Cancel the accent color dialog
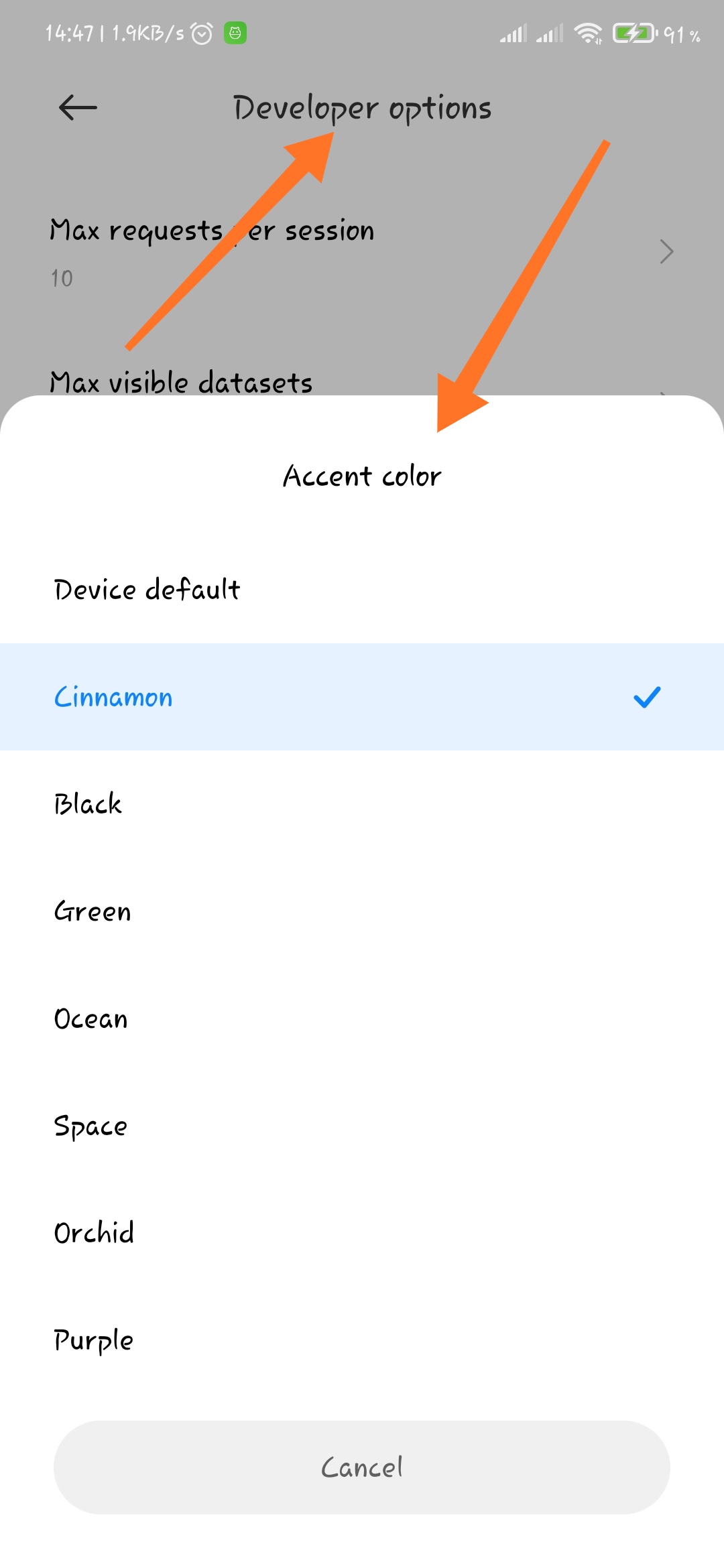This screenshot has width=724, height=1568. tap(362, 1467)
